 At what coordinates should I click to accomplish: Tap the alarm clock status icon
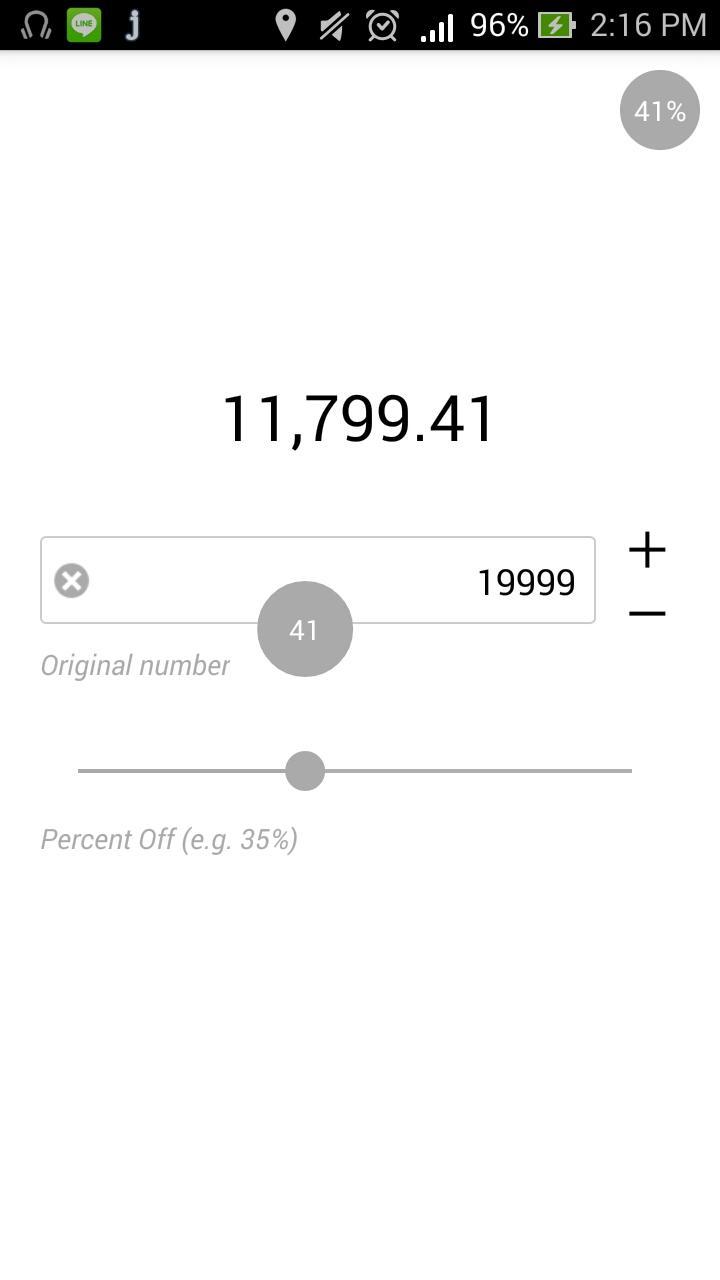[x=381, y=24]
